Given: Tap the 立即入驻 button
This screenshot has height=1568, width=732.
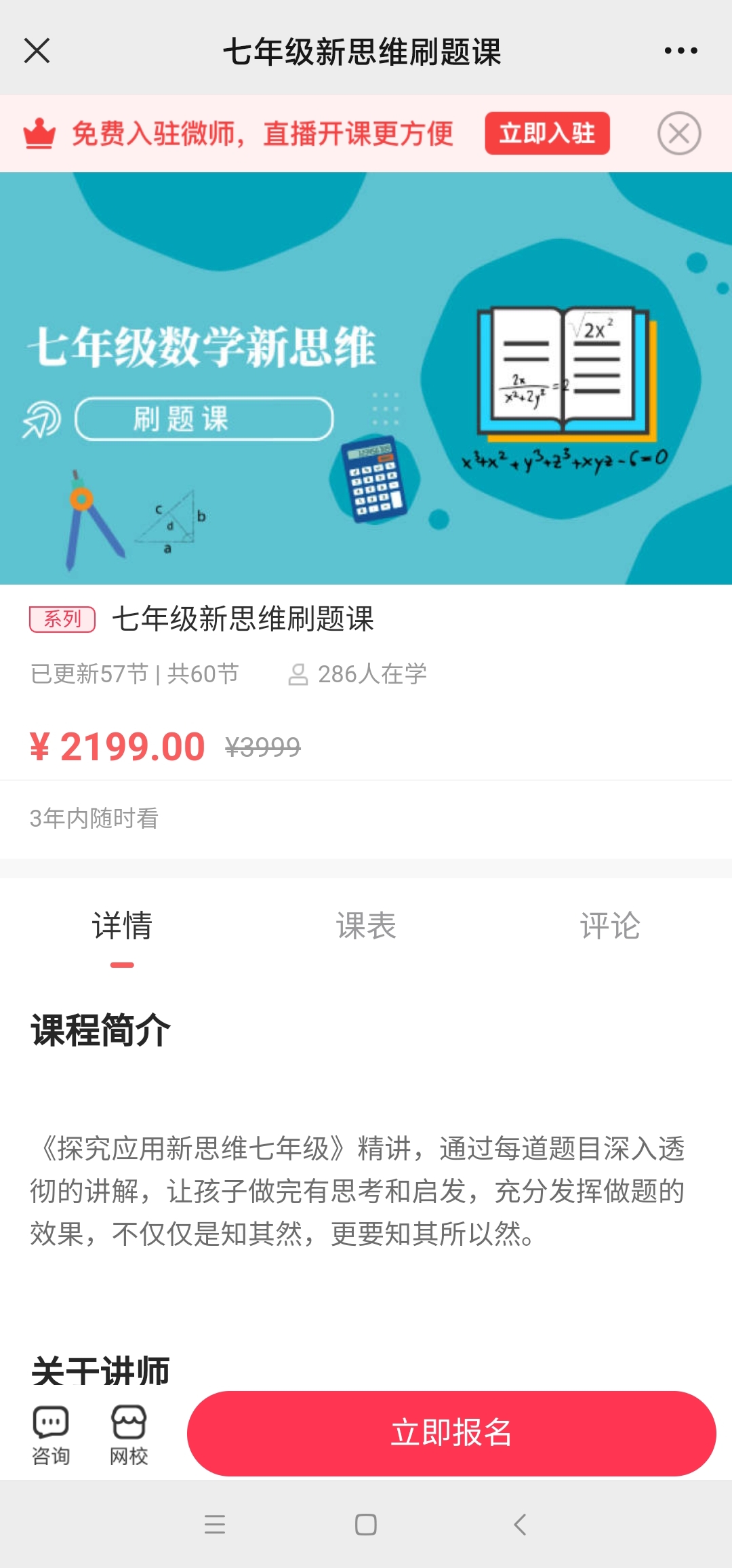Looking at the screenshot, I should (x=547, y=133).
